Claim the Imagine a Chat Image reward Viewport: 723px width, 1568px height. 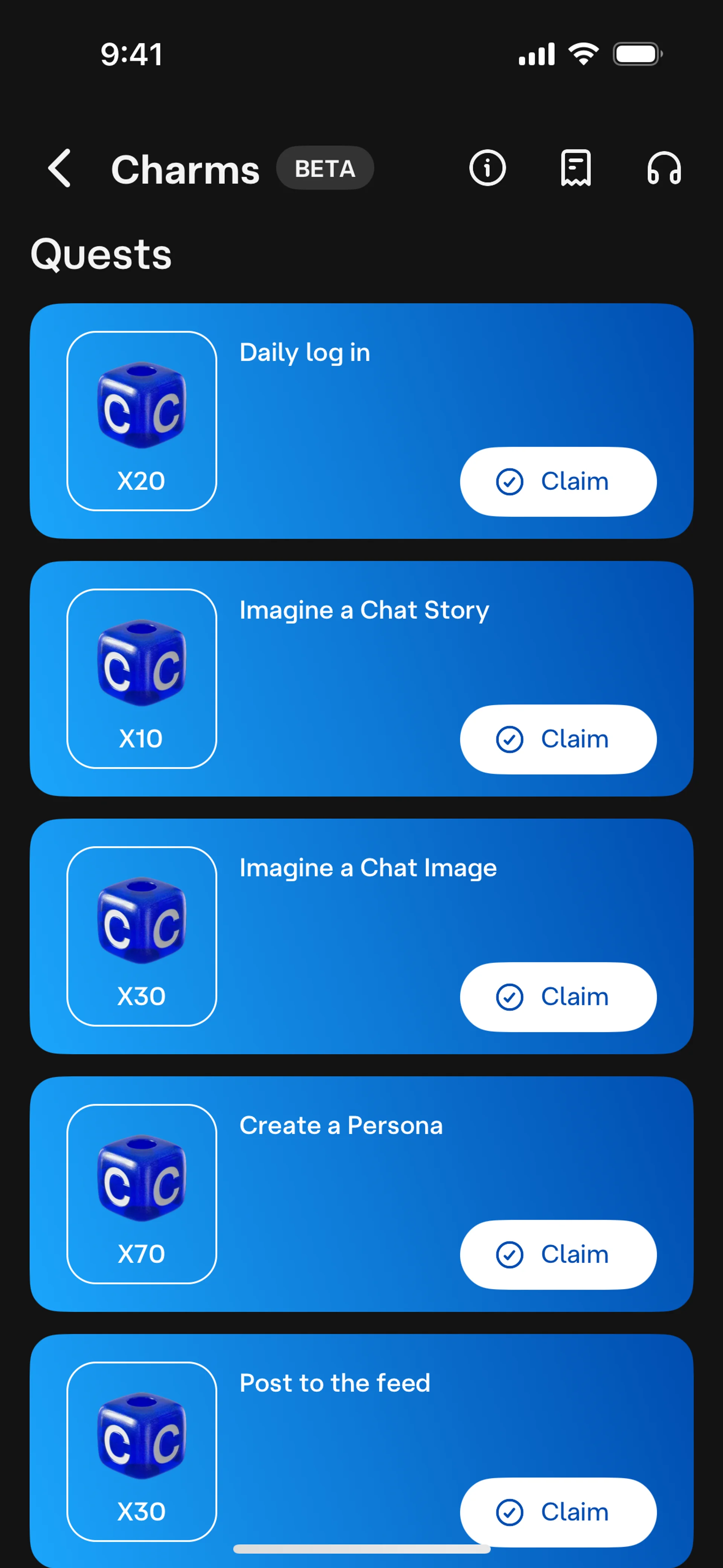tap(558, 997)
